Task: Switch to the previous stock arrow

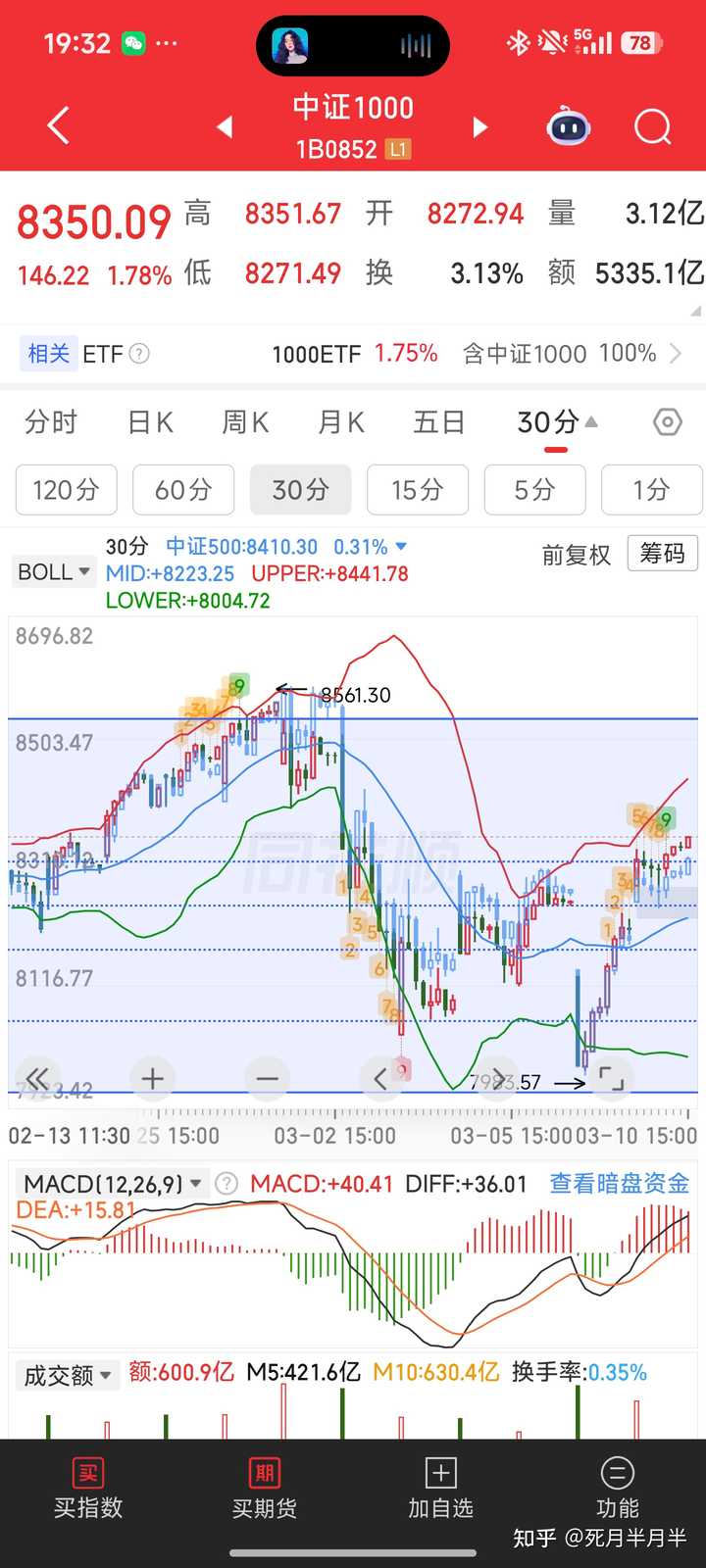Action: coord(226,126)
